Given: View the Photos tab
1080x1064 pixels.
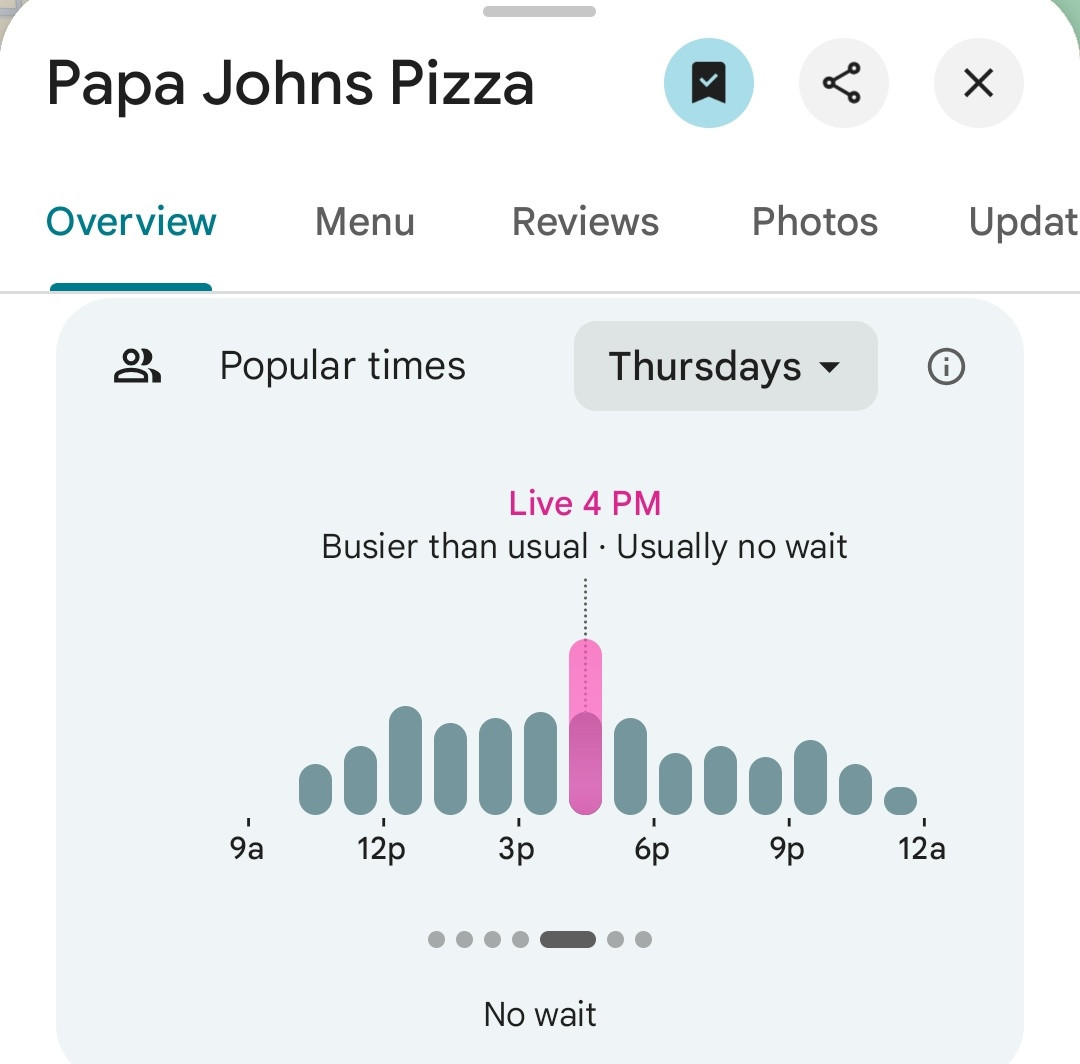Looking at the screenshot, I should [814, 222].
